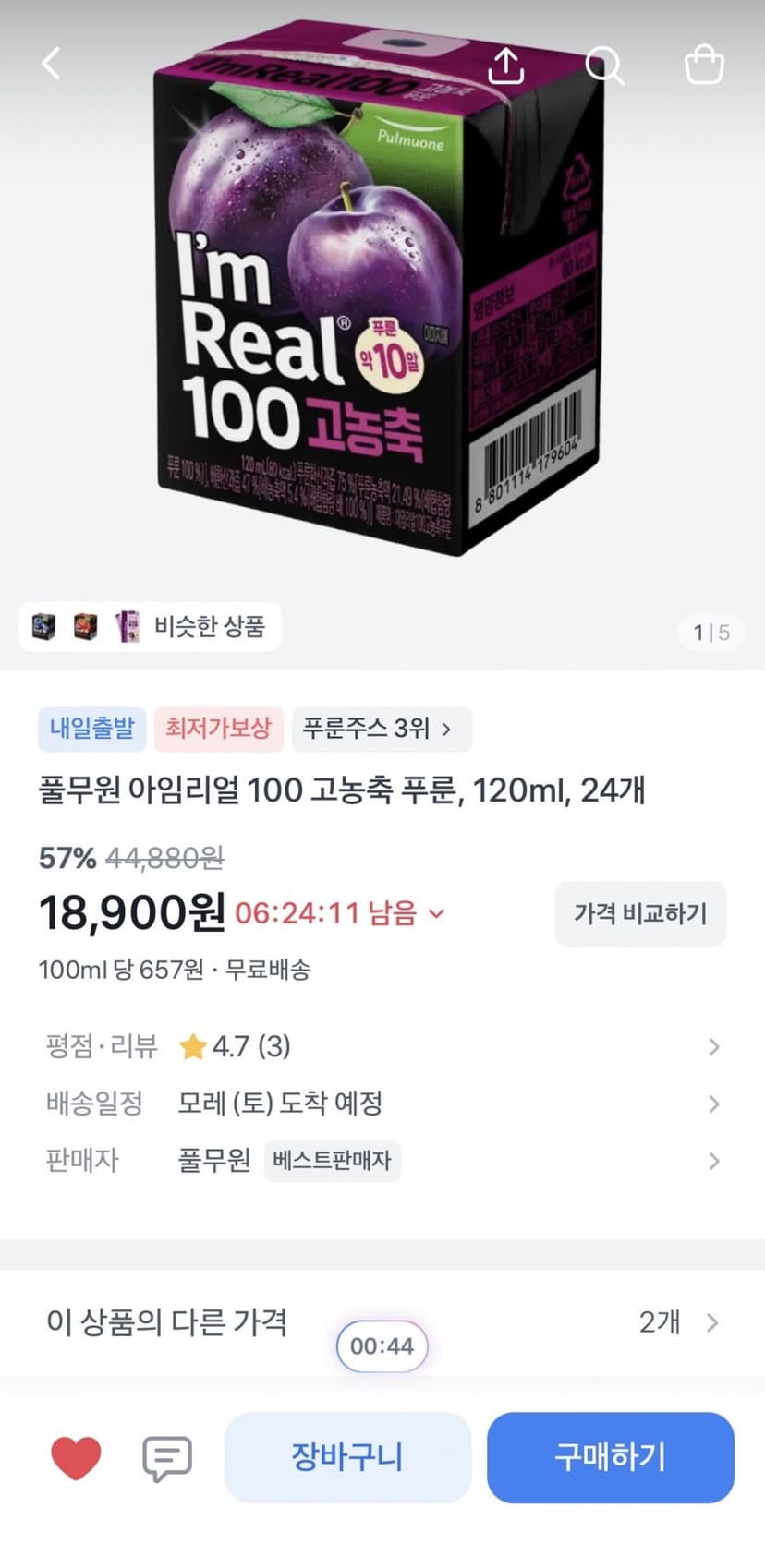Screen dimensions: 765x1568
Task: Open the chat inquiry icon
Action: pos(167,1458)
